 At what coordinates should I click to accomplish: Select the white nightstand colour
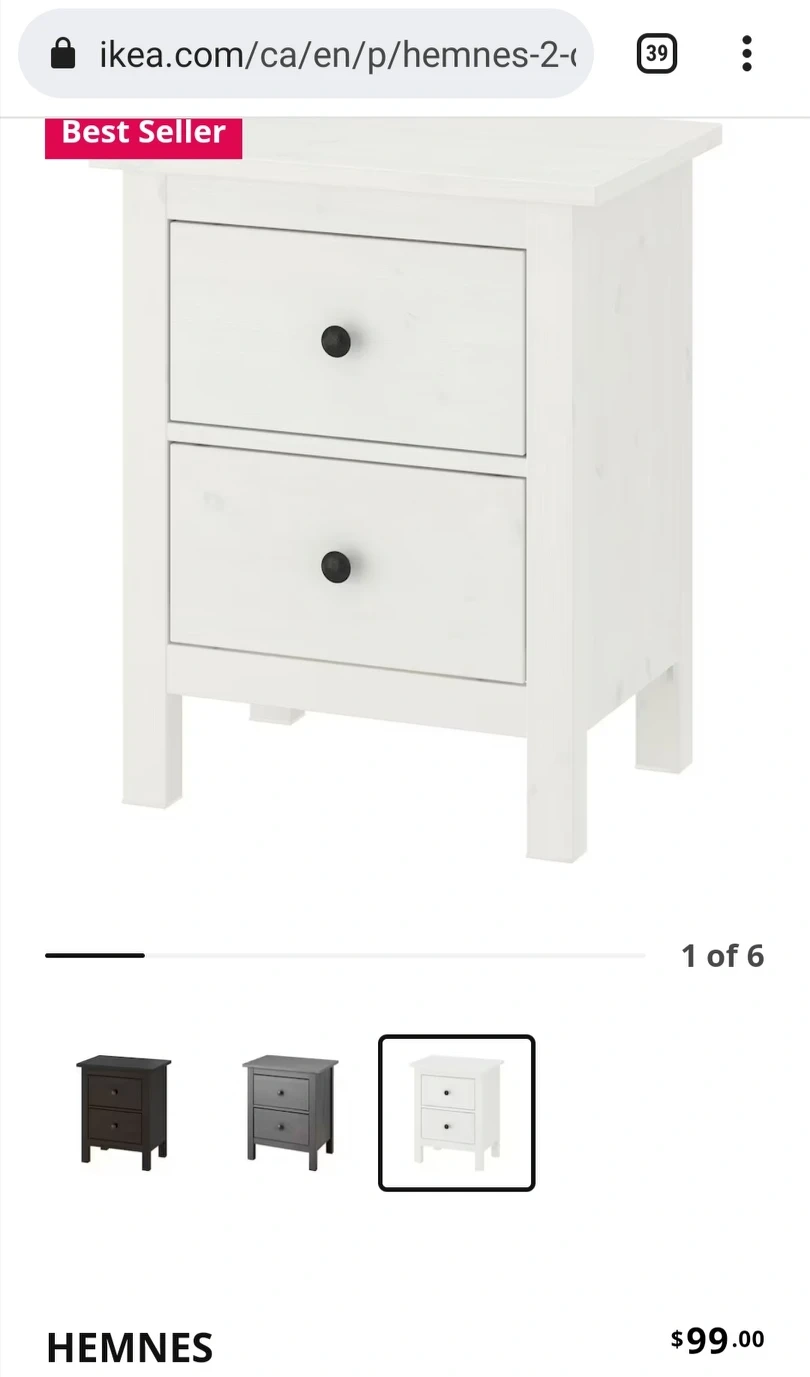tap(456, 1112)
